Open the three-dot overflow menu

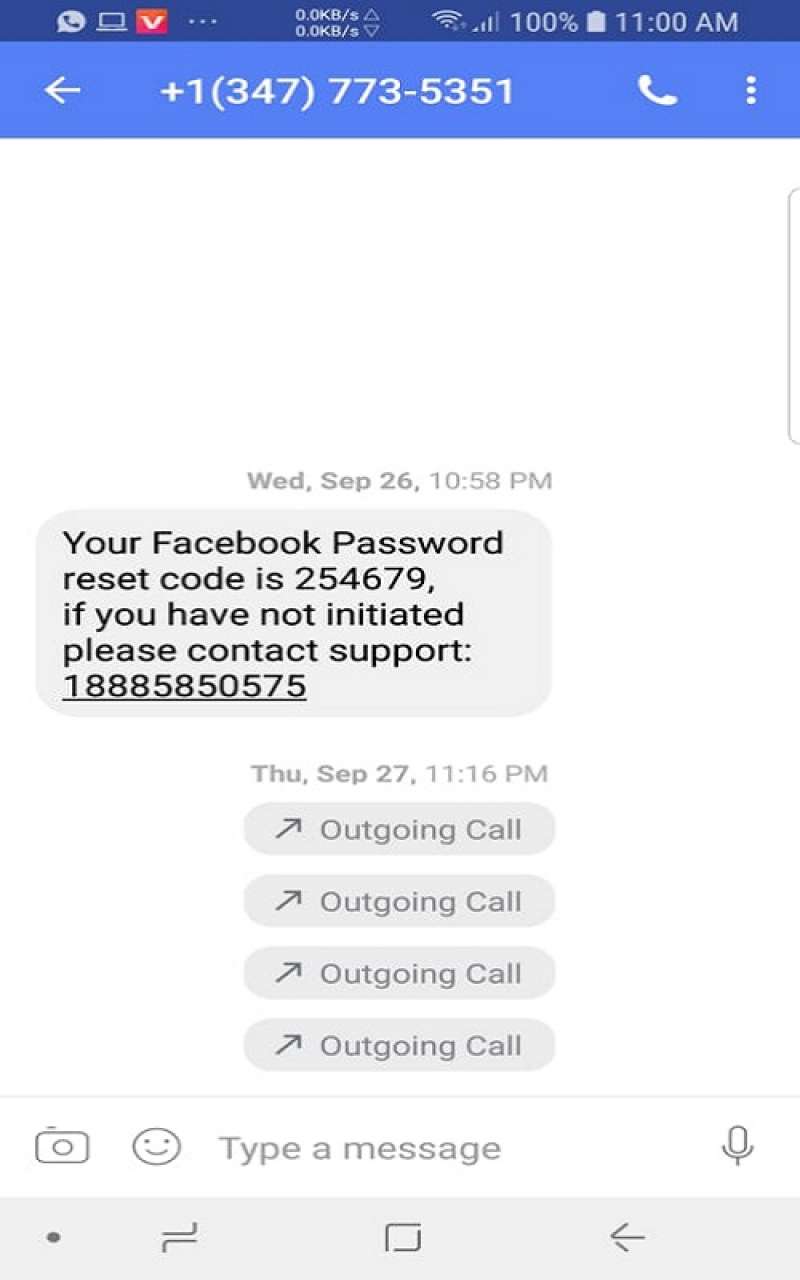tap(750, 91)
